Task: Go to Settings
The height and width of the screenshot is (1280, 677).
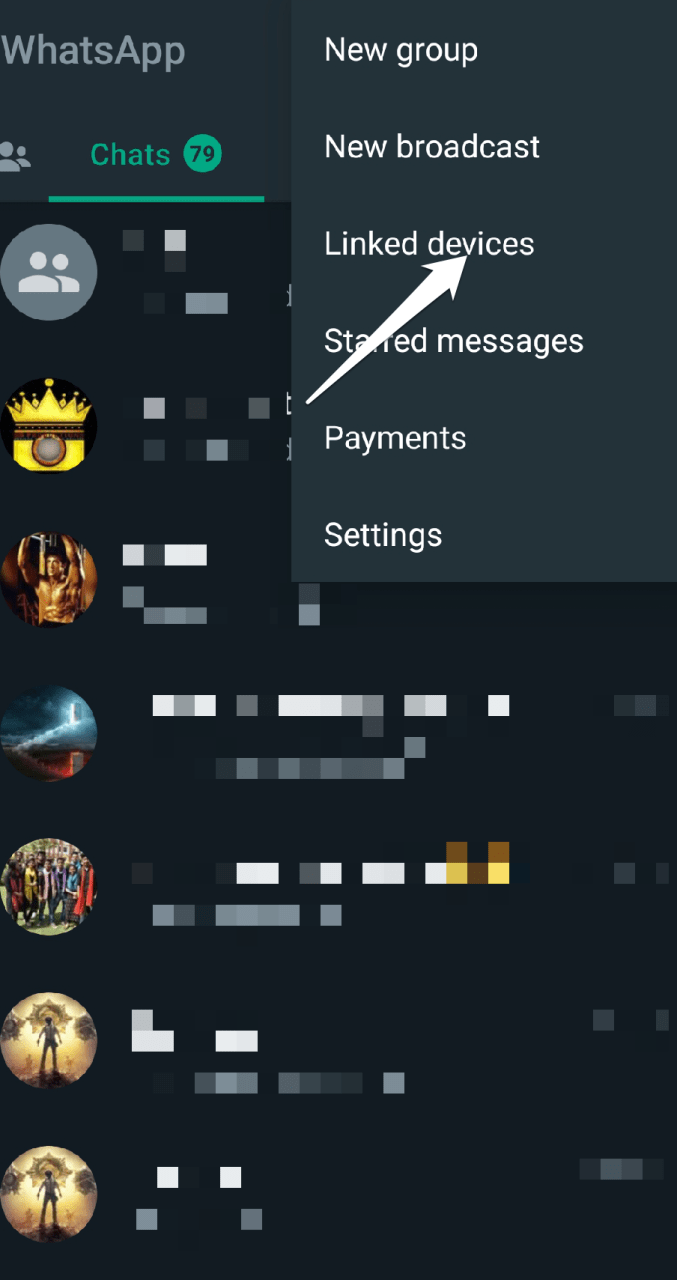Action: 383,535
